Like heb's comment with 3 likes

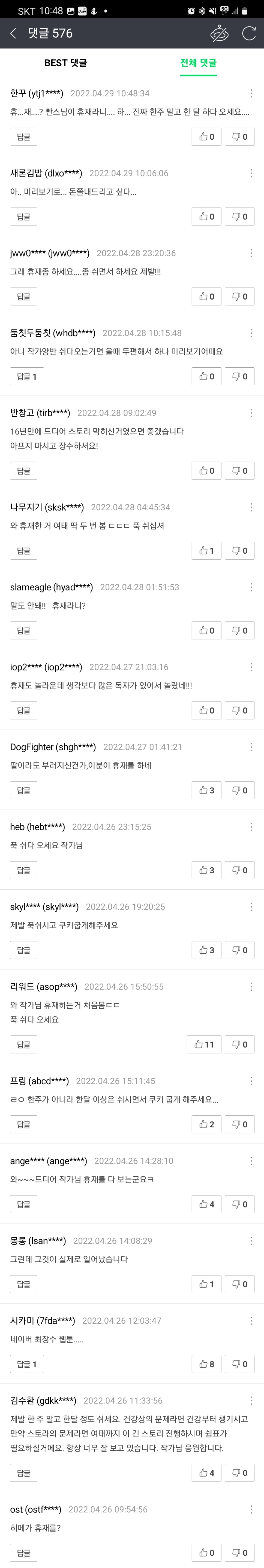(x=207, y=870)
